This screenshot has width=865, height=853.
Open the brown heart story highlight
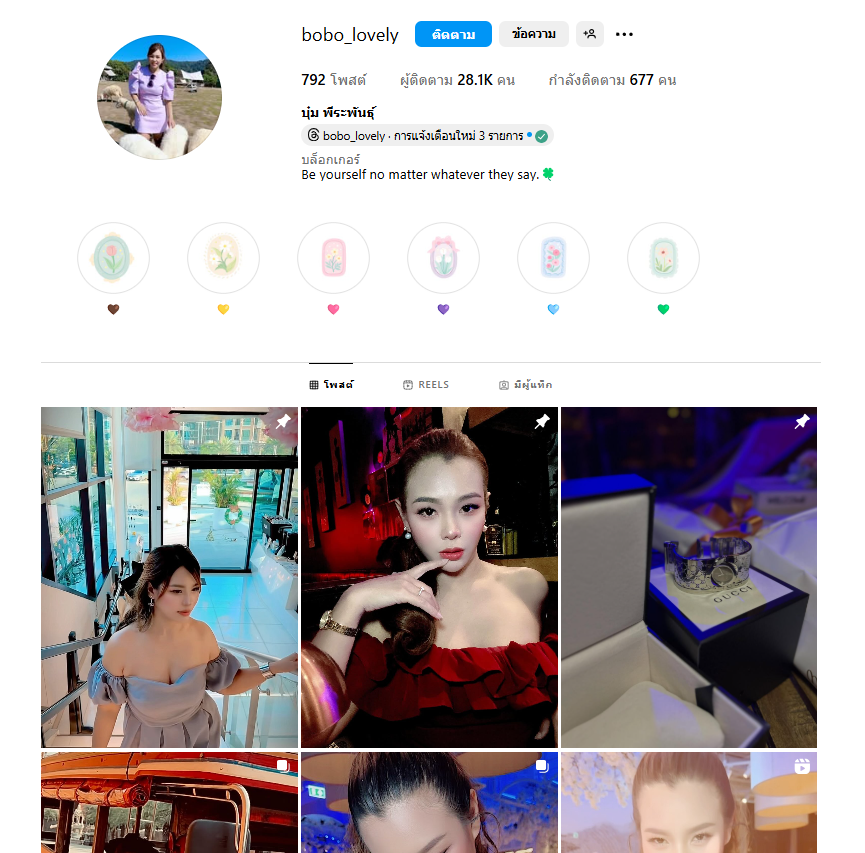coord(113,258)
